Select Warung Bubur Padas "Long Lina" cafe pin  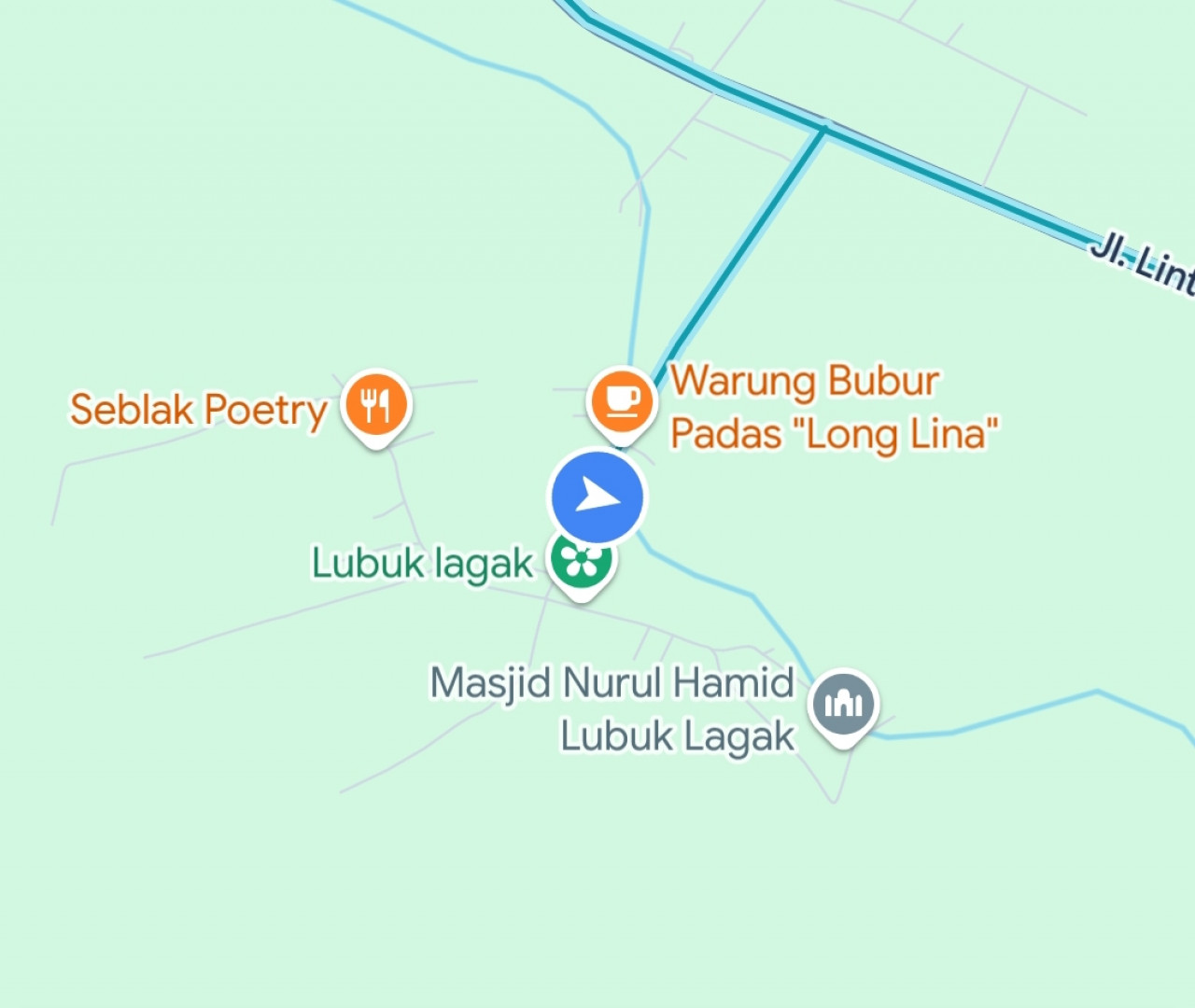(x=622, y=401)
